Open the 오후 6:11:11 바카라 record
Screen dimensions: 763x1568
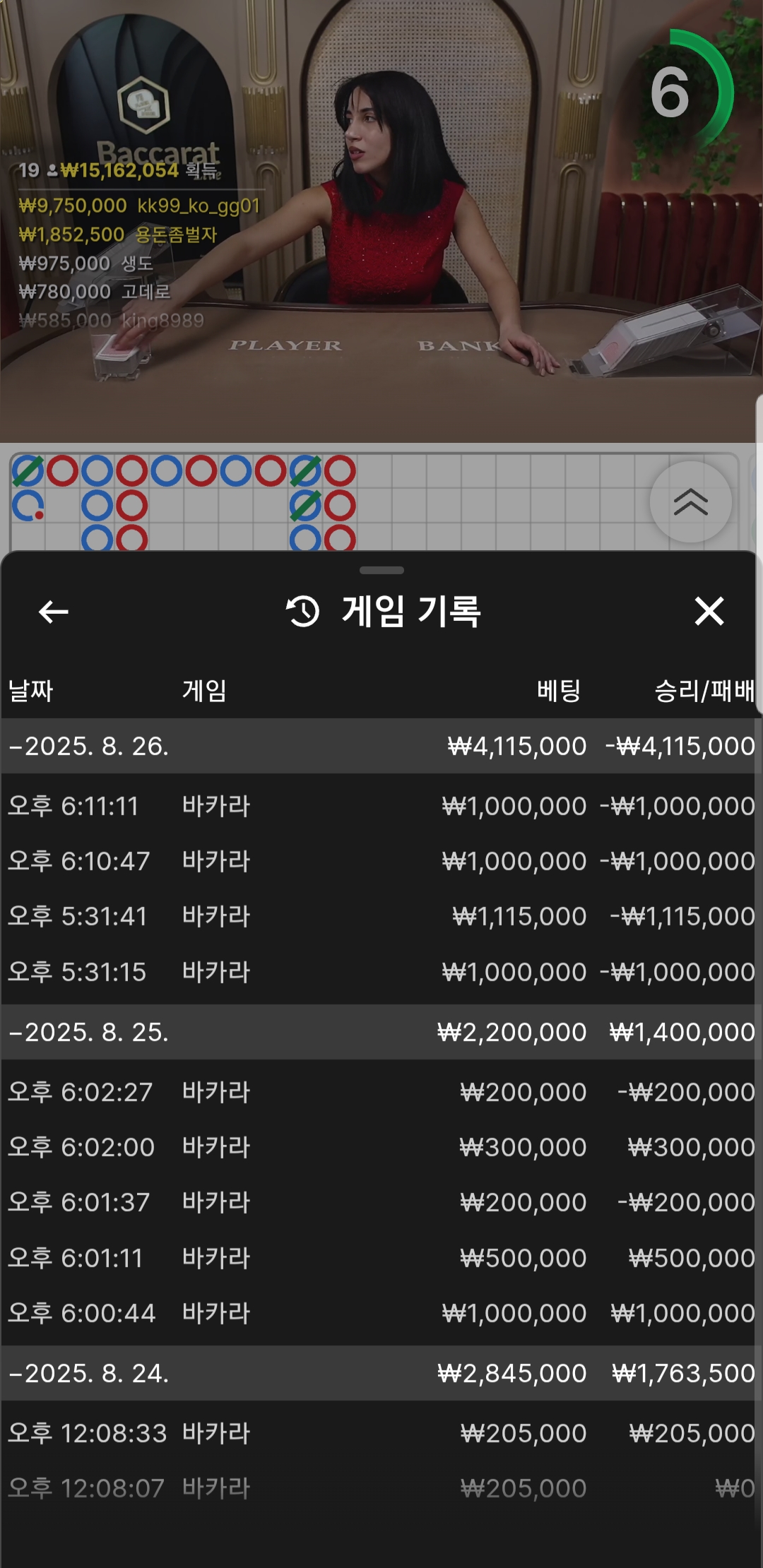click(381, 806)
